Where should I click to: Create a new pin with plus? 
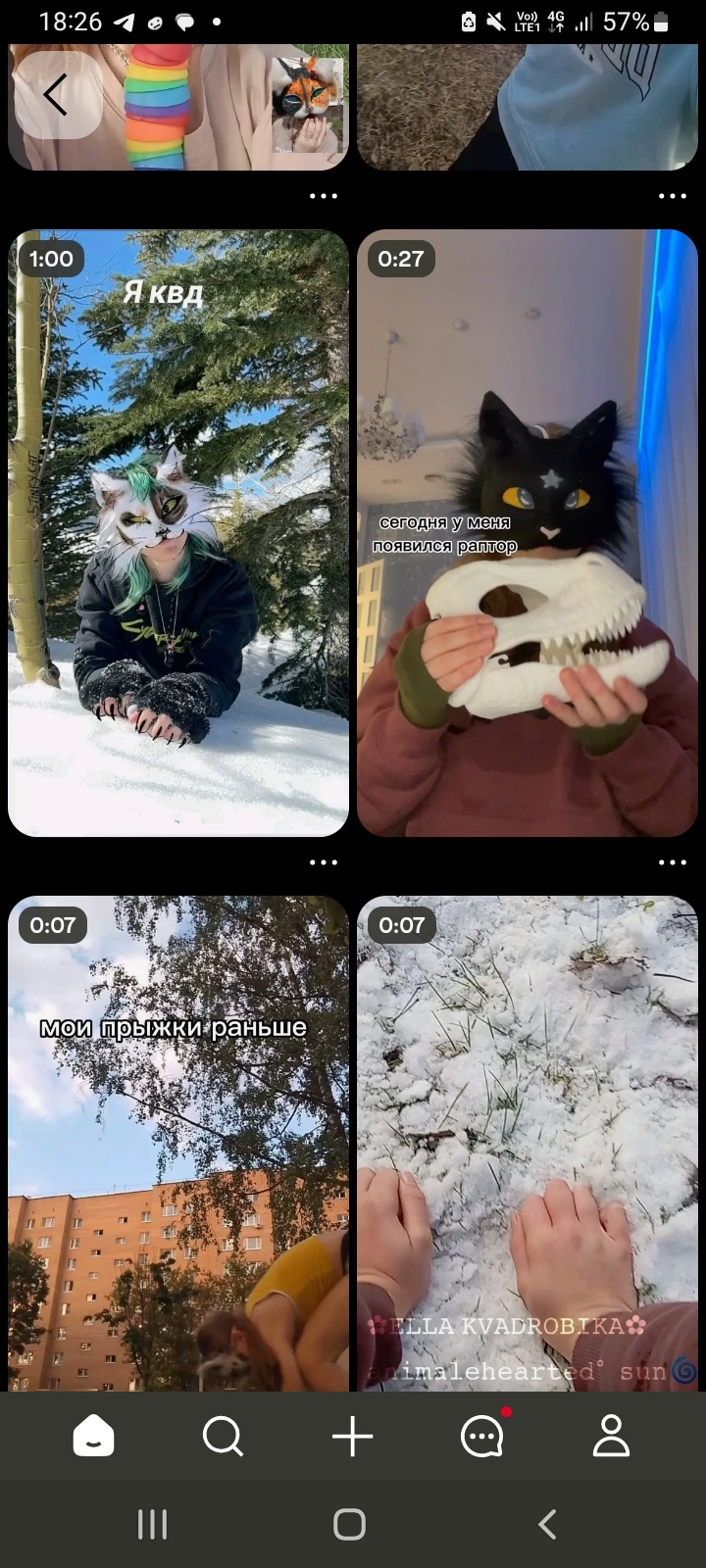[x=352, y=1437]
